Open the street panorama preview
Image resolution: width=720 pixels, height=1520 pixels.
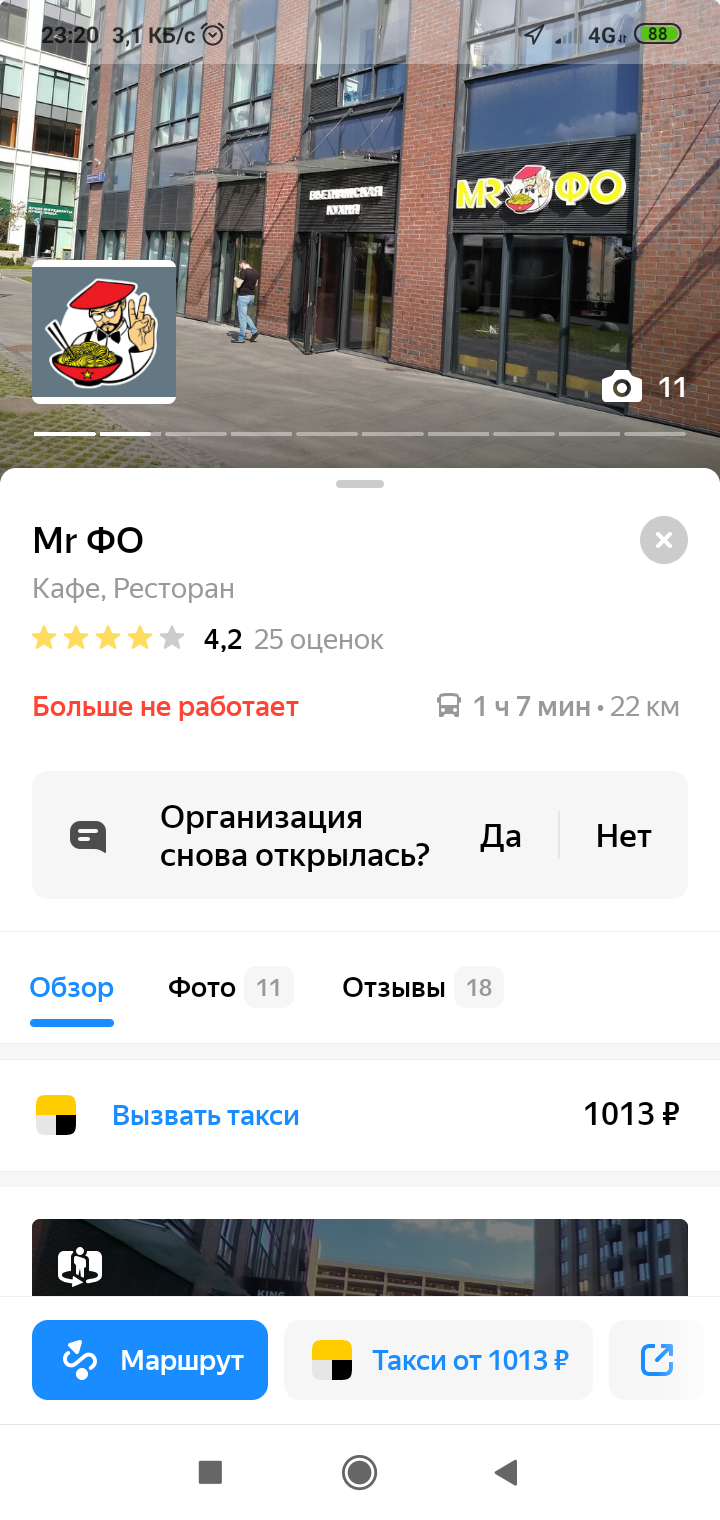click(360, 1257)
